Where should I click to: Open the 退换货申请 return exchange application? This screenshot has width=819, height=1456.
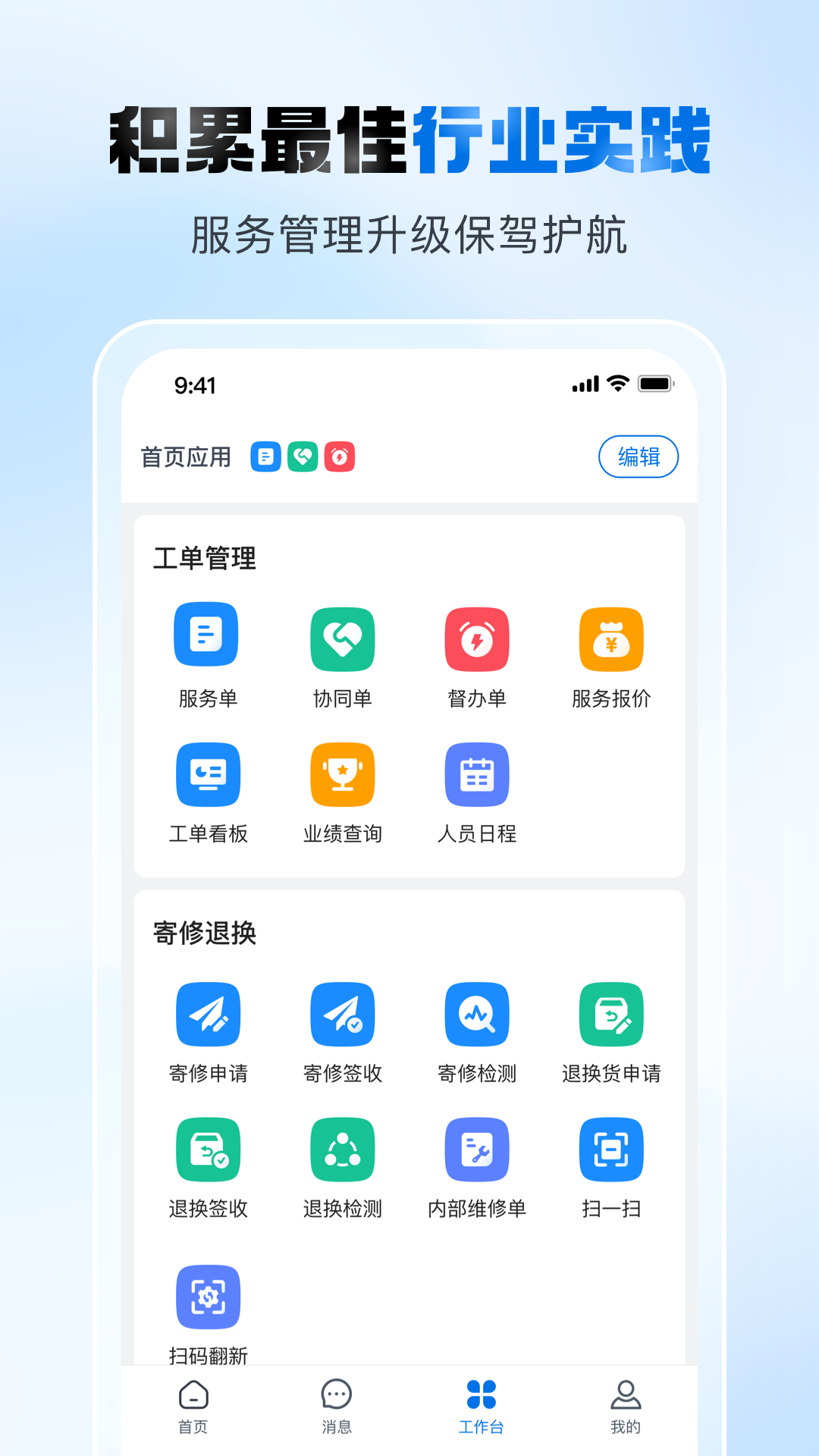(x=611, y=1014)
